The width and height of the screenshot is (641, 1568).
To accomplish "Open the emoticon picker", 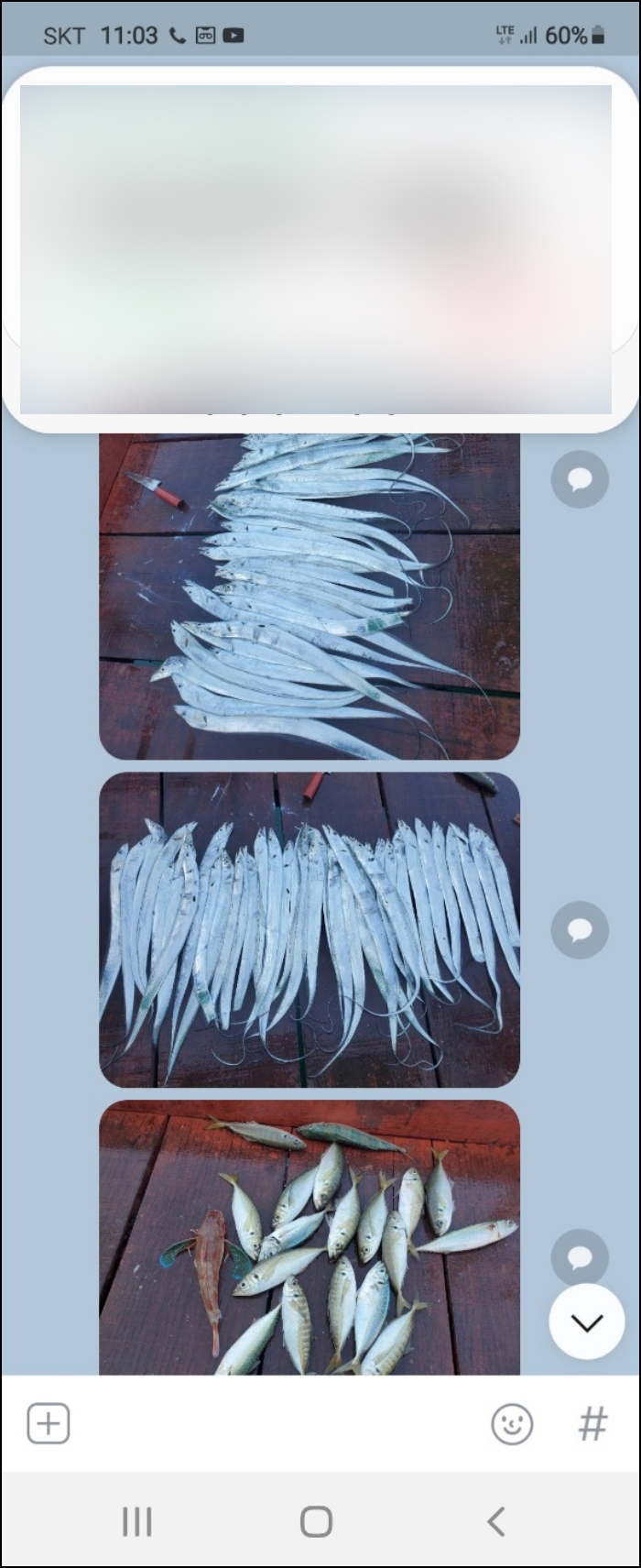I will (512, 1423).
